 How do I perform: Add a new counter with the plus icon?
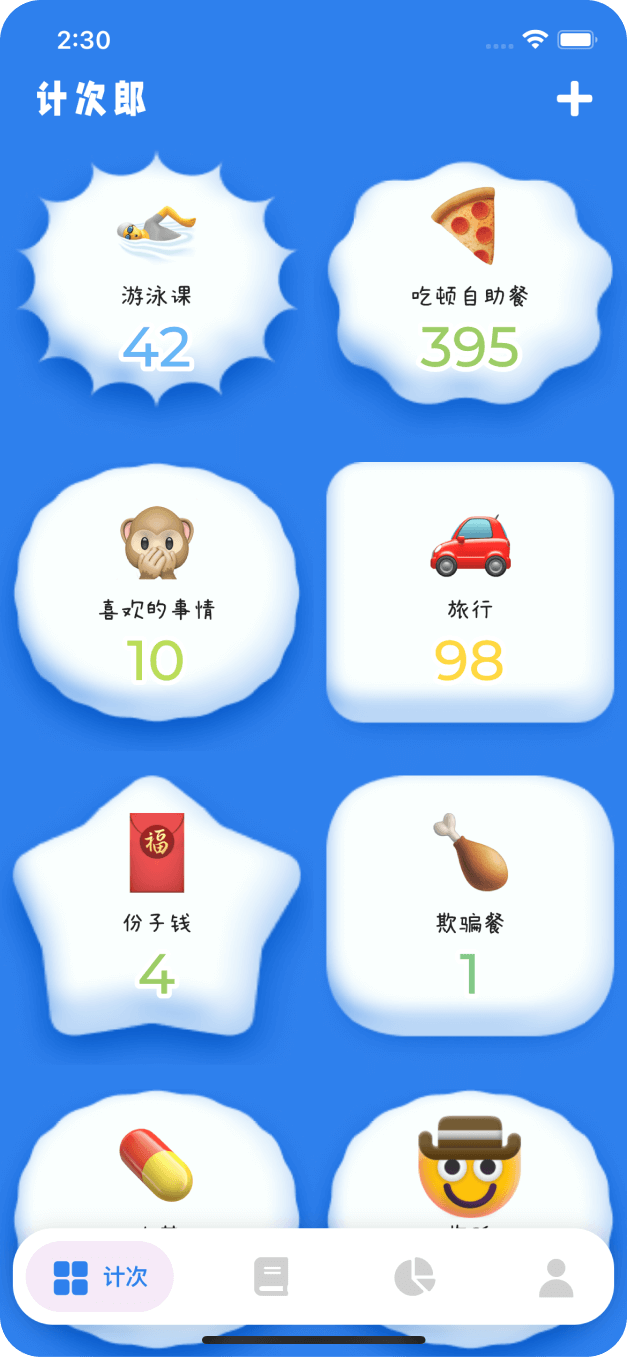click(574, 99)
